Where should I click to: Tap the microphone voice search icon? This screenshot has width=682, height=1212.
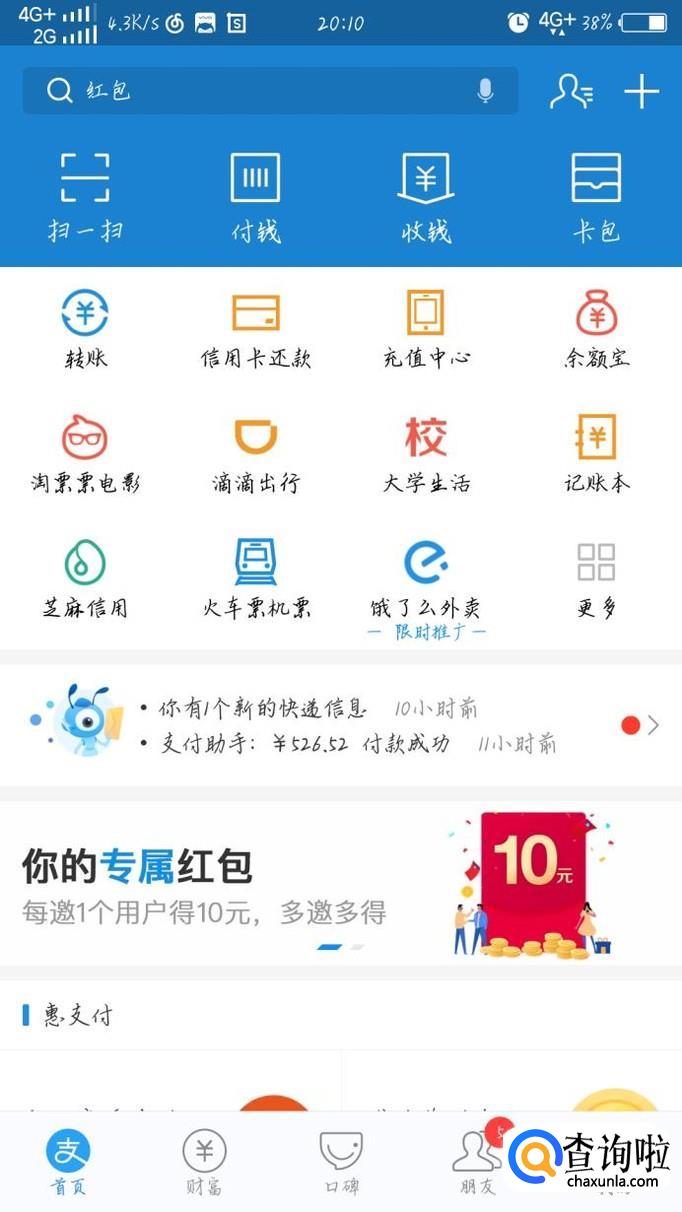point(485,91)
